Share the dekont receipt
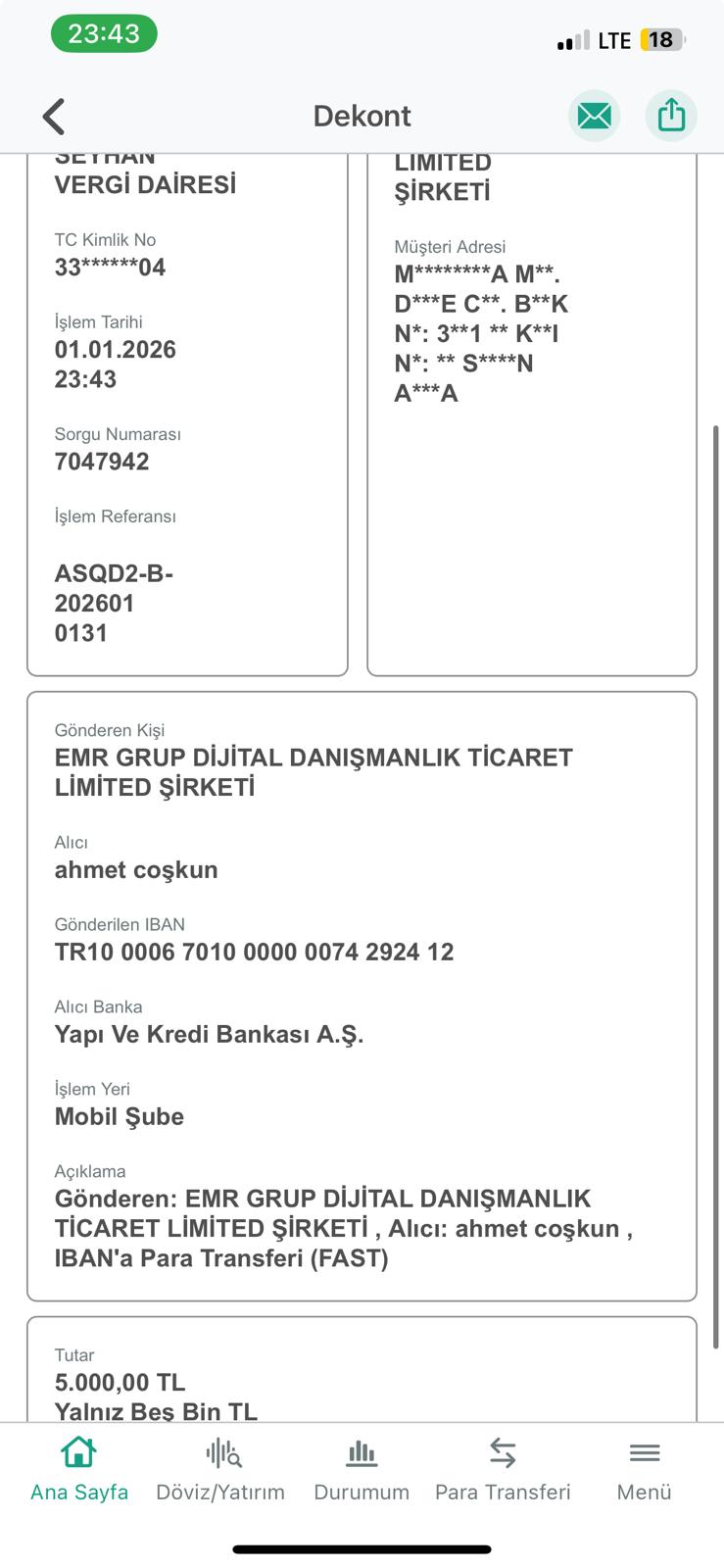The height and width of the screenshot is (1568, 724). coord(671,116)
